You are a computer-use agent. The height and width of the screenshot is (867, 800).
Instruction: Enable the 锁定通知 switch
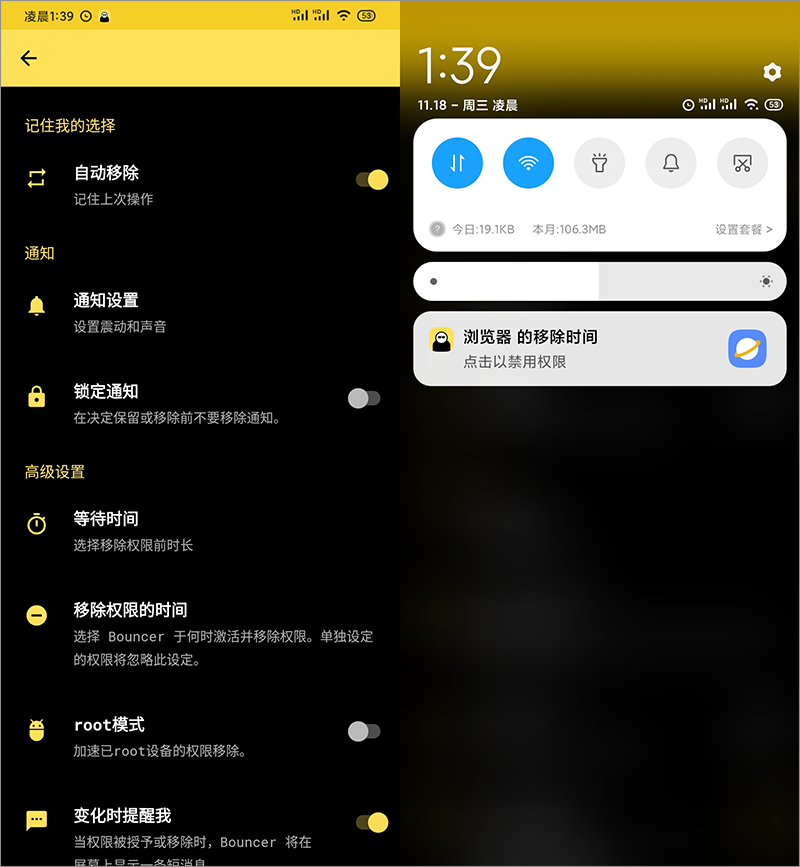[364, 398]
